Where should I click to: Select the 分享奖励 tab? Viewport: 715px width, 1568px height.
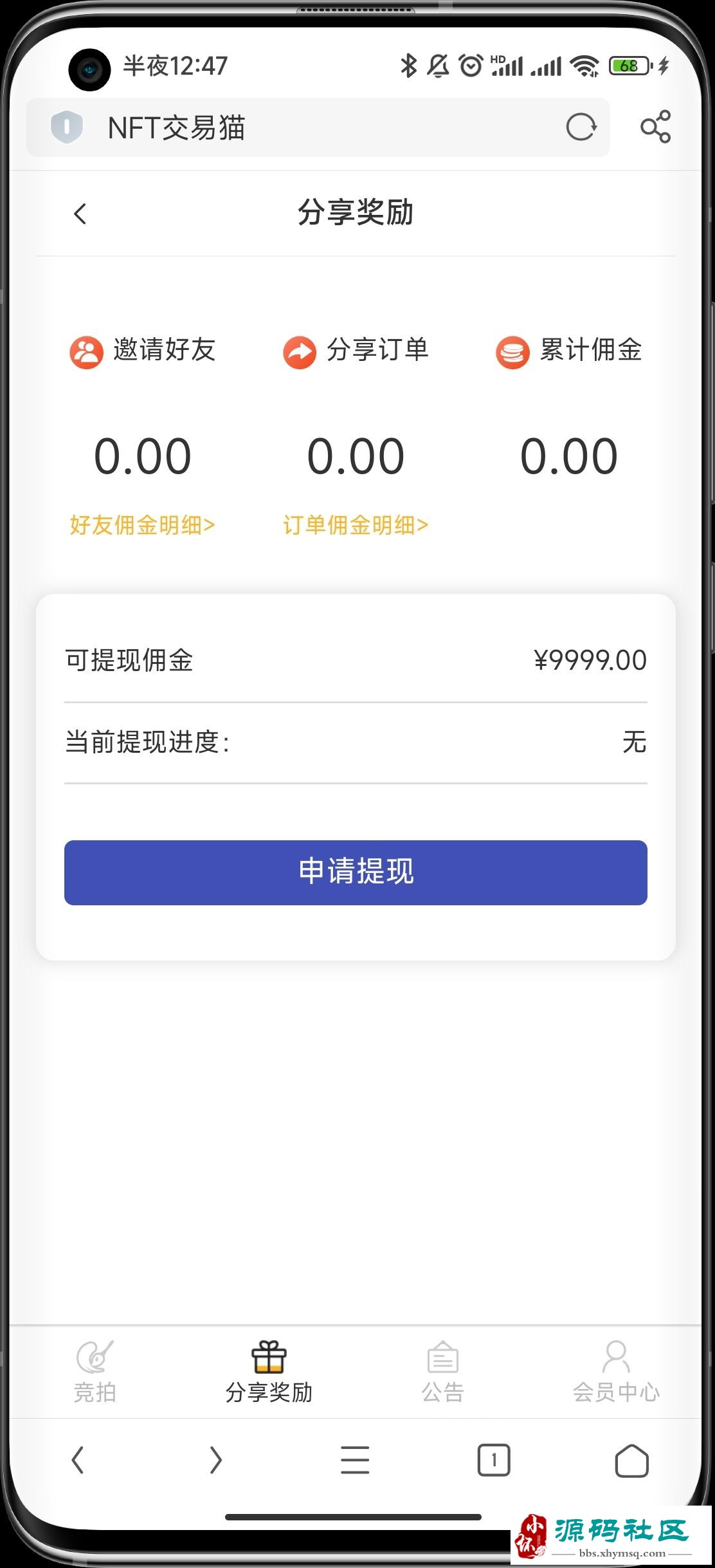pos(269,1372)
